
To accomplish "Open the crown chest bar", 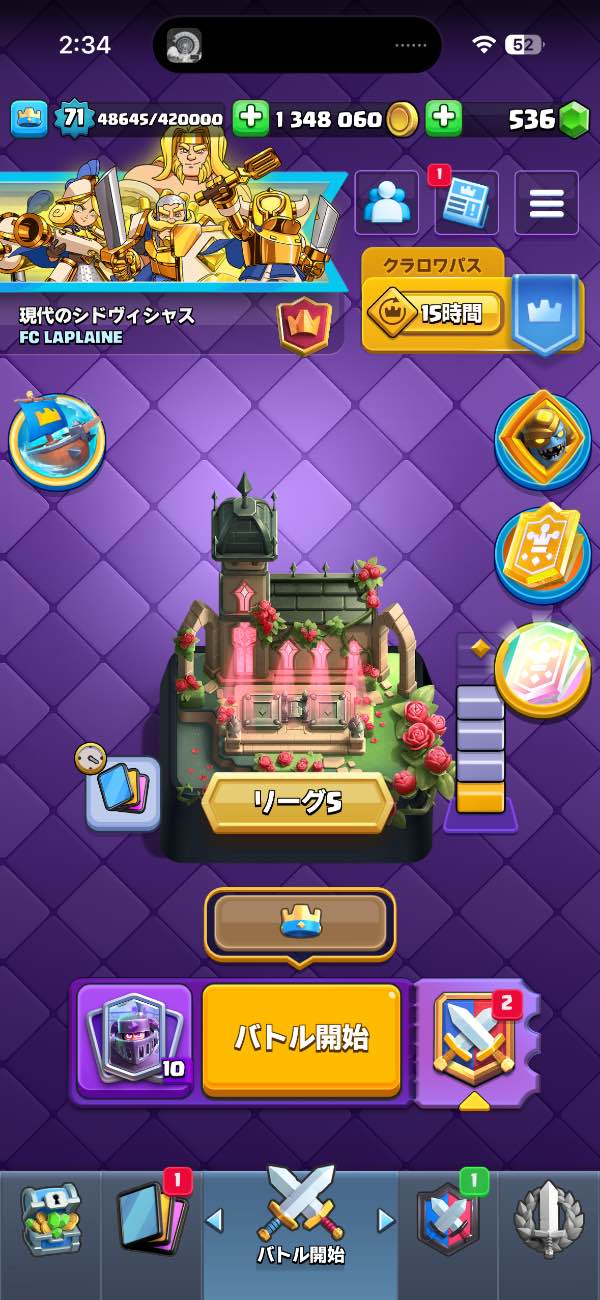I will click(x=300, y=922).
